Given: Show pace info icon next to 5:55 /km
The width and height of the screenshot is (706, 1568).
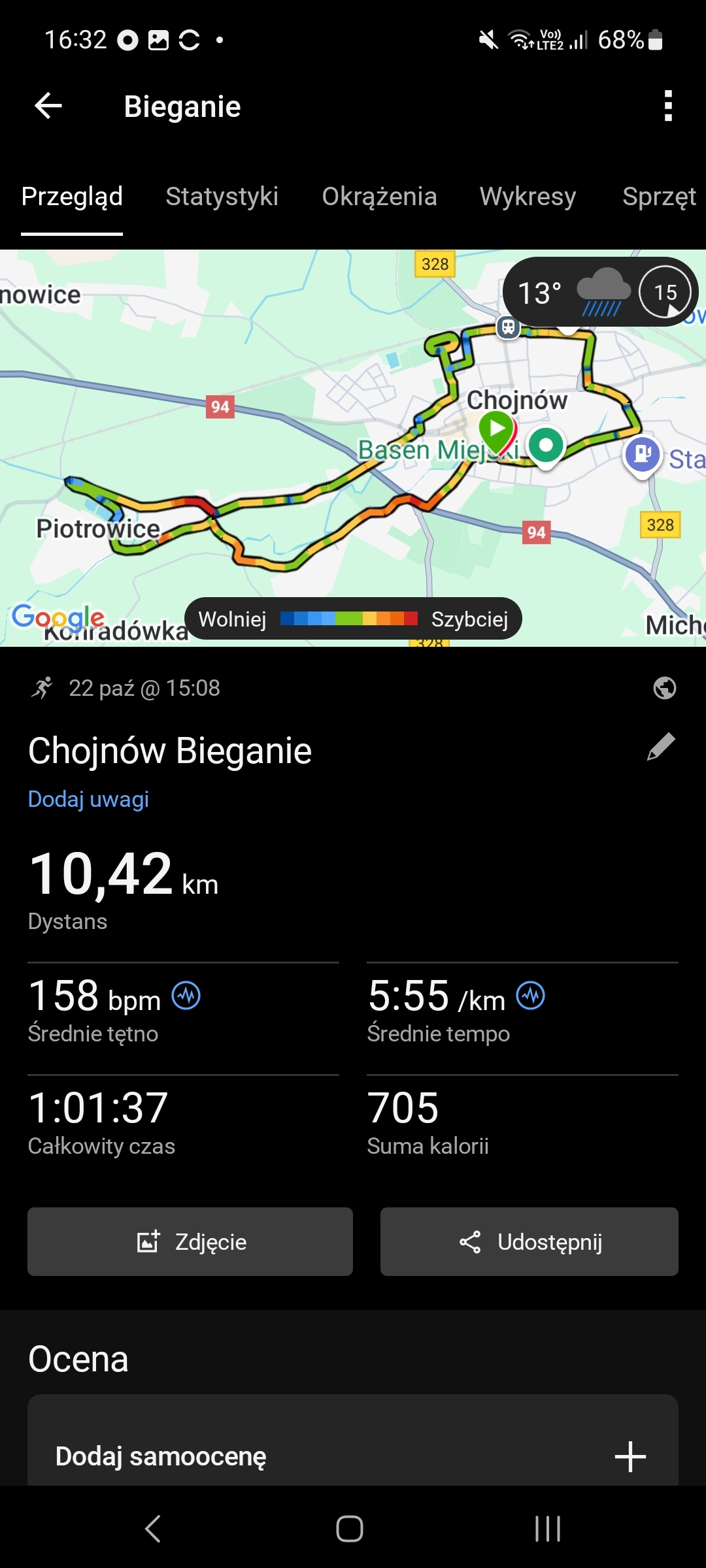Looking at the screenshot, I should click(530, 996).
